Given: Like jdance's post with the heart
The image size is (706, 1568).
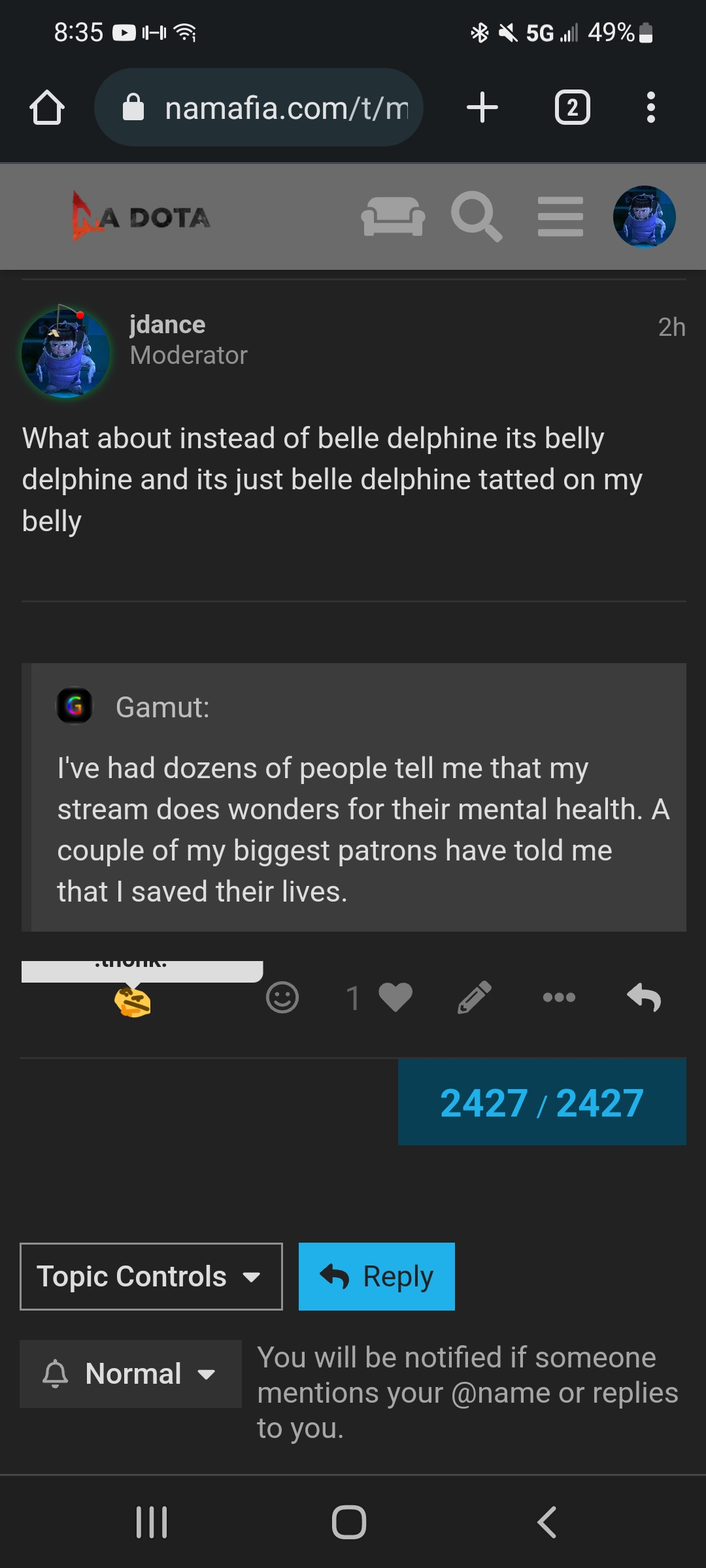Looking at the screenshot, I should click(x=395, y=997).
